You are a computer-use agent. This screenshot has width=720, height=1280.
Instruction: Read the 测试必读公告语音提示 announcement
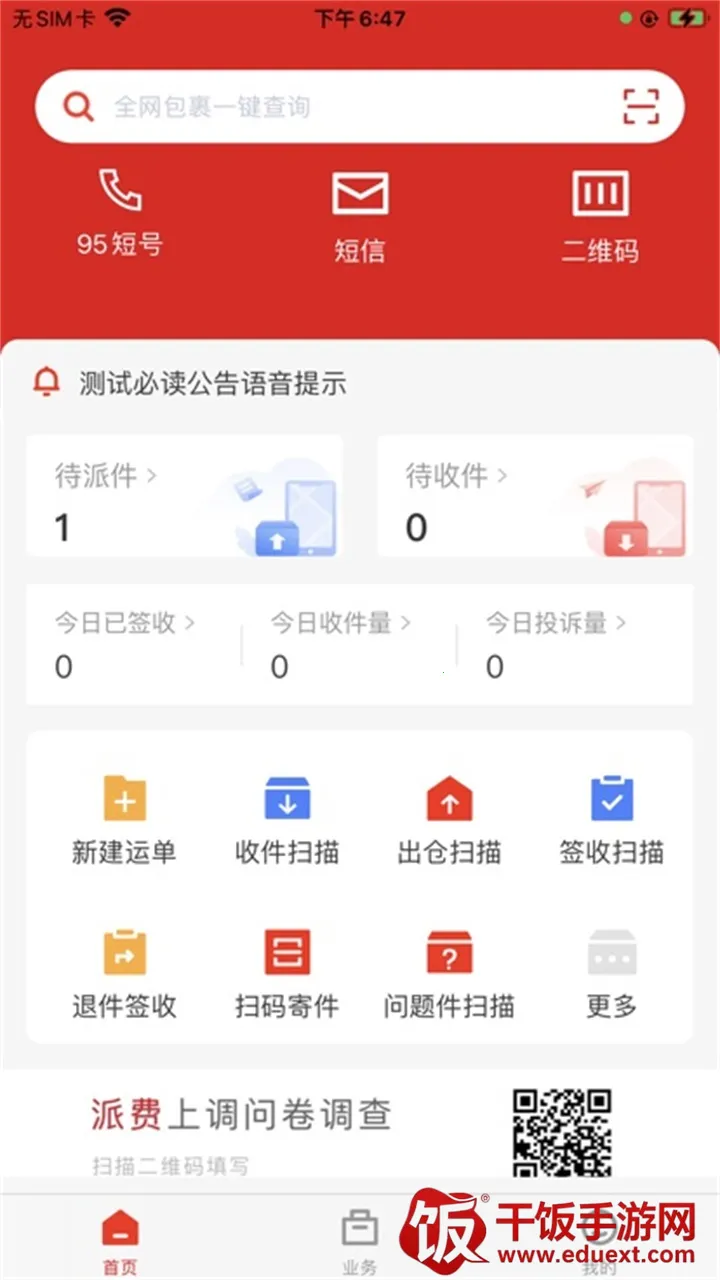[x=212, y=383]
